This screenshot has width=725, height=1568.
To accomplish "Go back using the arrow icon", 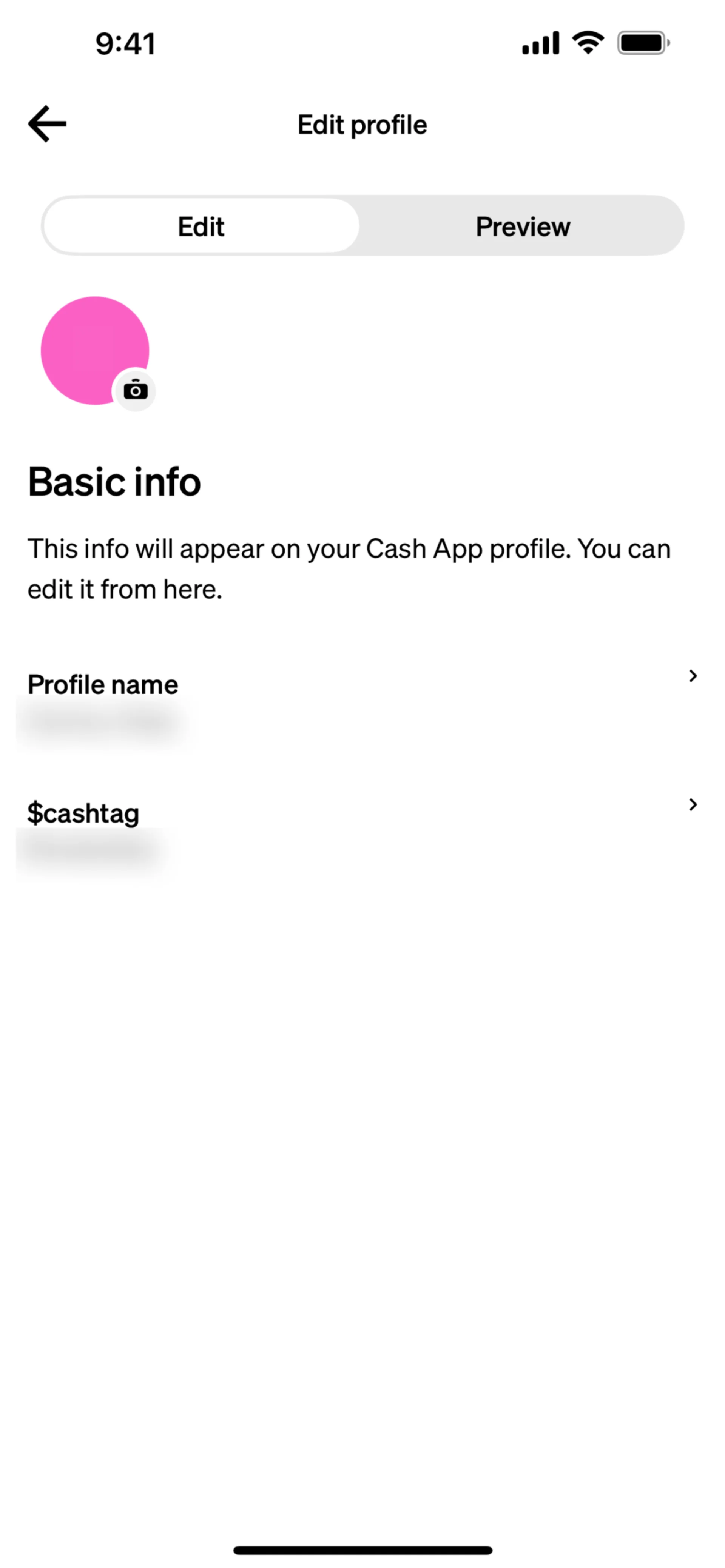I will coord(48,124).
